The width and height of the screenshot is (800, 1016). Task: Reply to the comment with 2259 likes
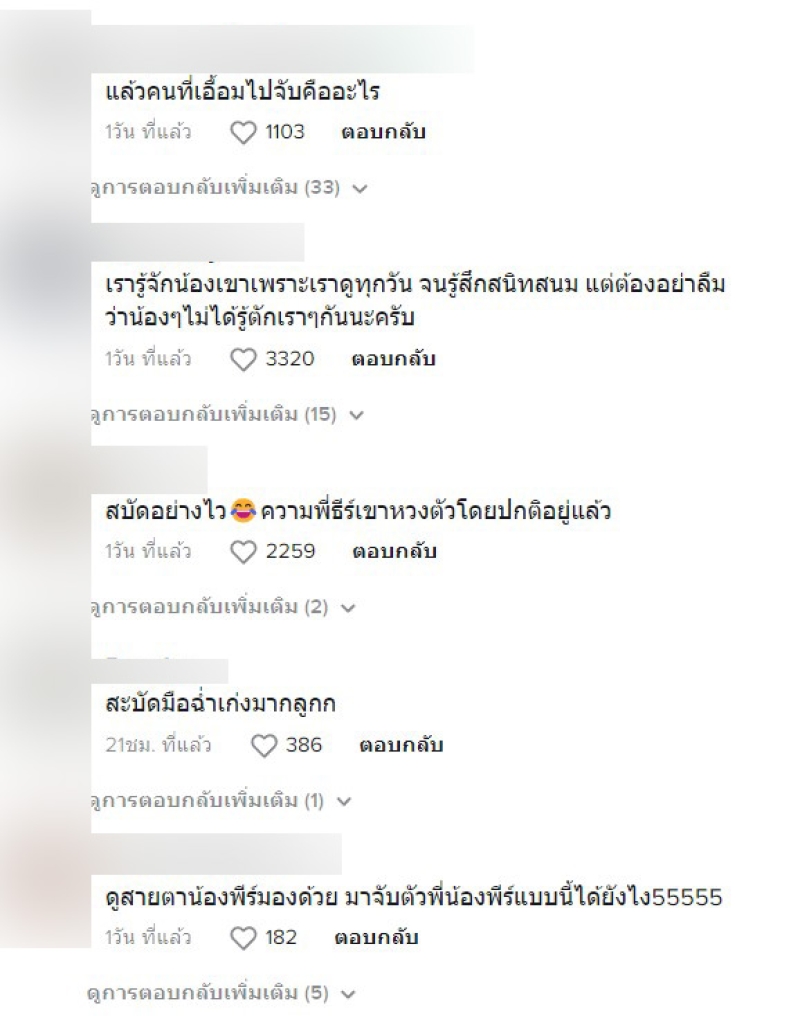(393, 551)
